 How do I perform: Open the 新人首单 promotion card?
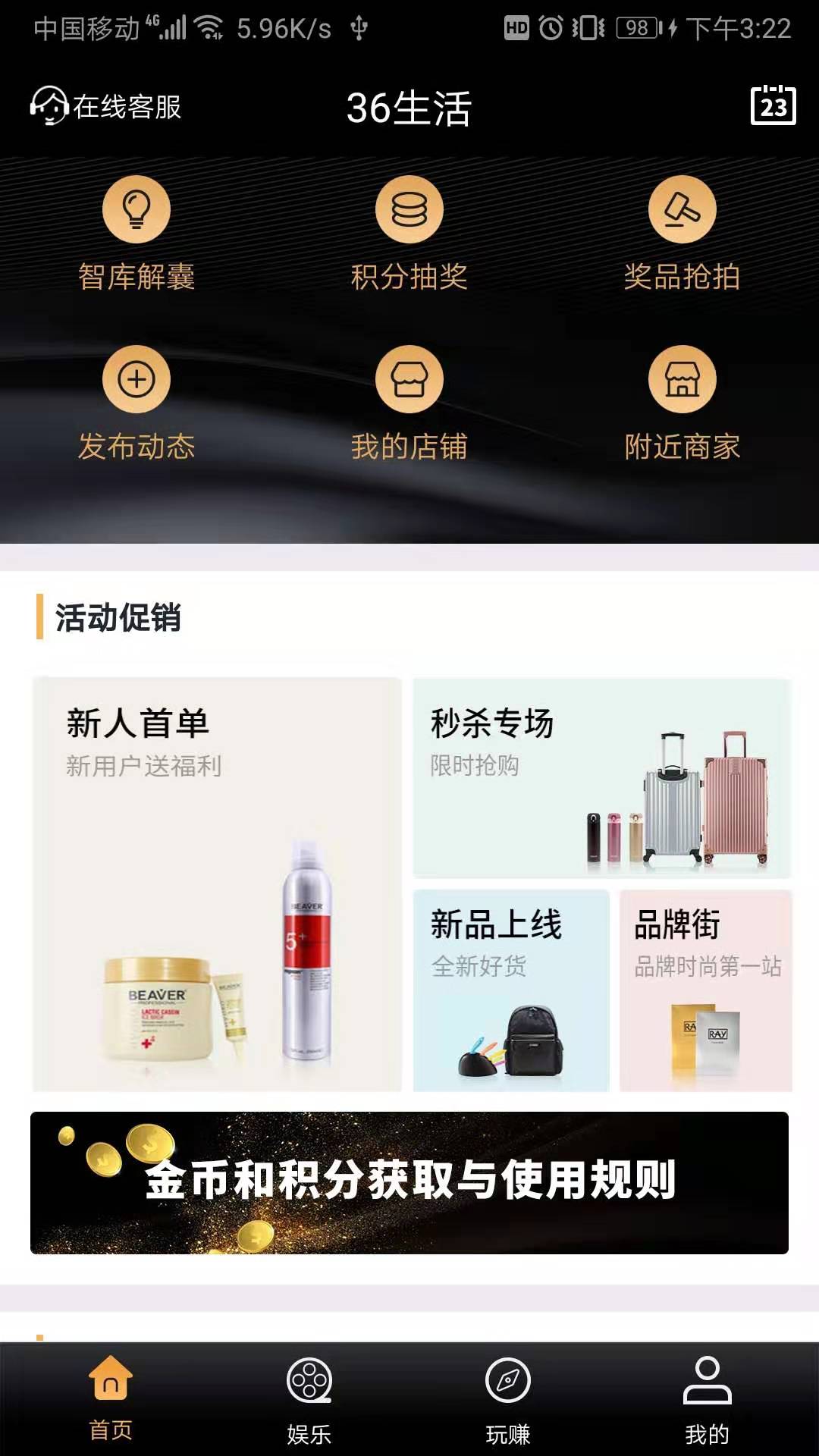(x=217, y=884)
